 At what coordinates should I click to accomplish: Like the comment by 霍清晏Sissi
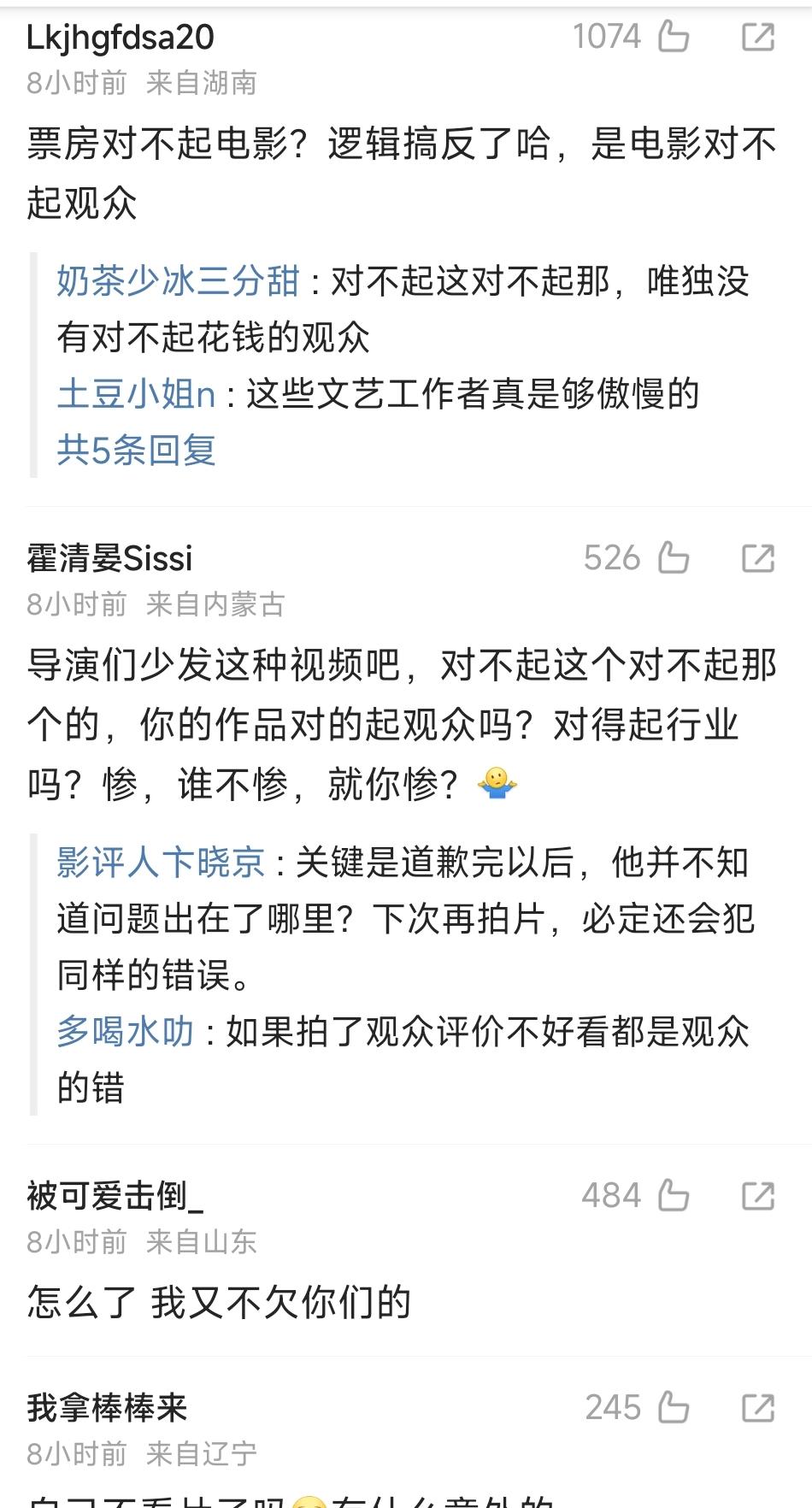pos(674,558)
